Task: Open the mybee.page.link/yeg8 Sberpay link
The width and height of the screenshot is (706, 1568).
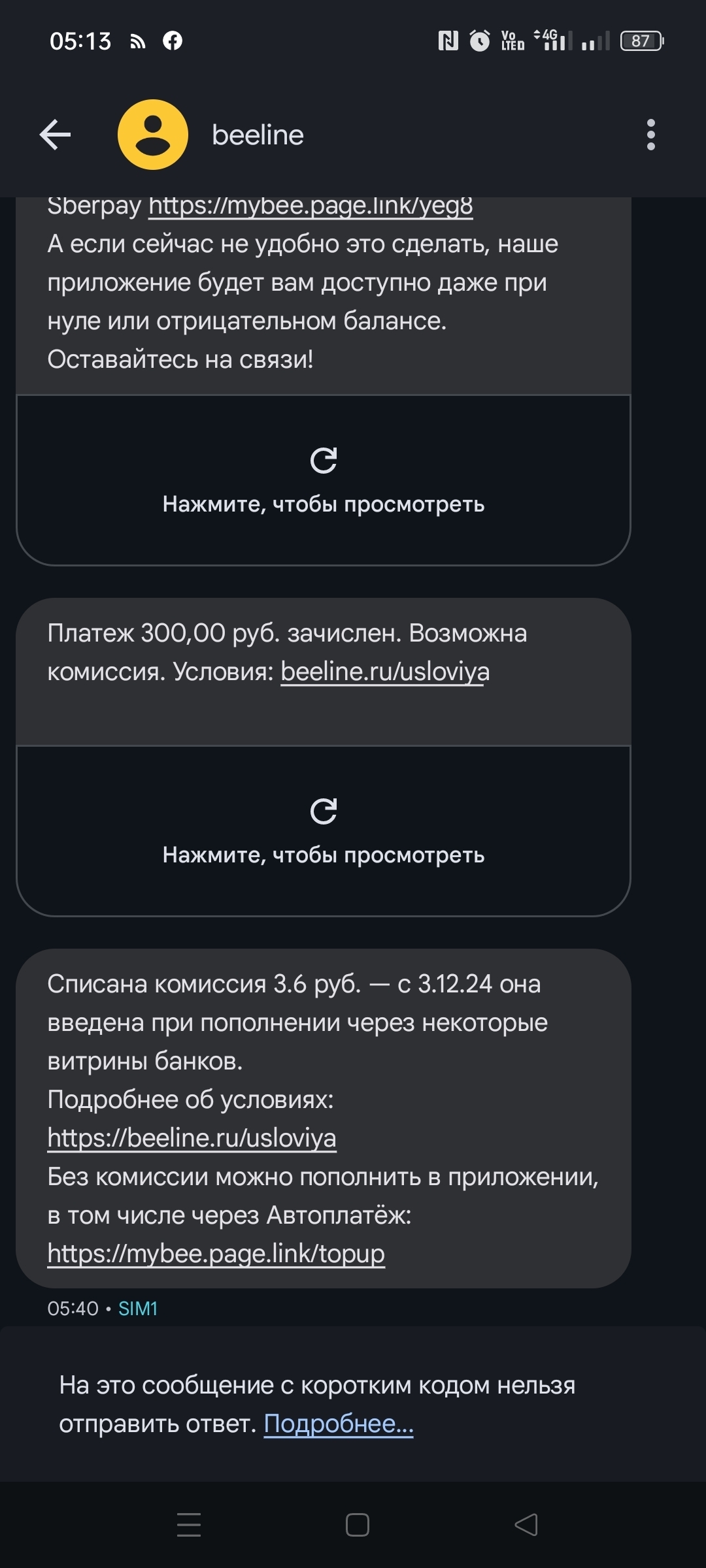Action: coord(311,208)
